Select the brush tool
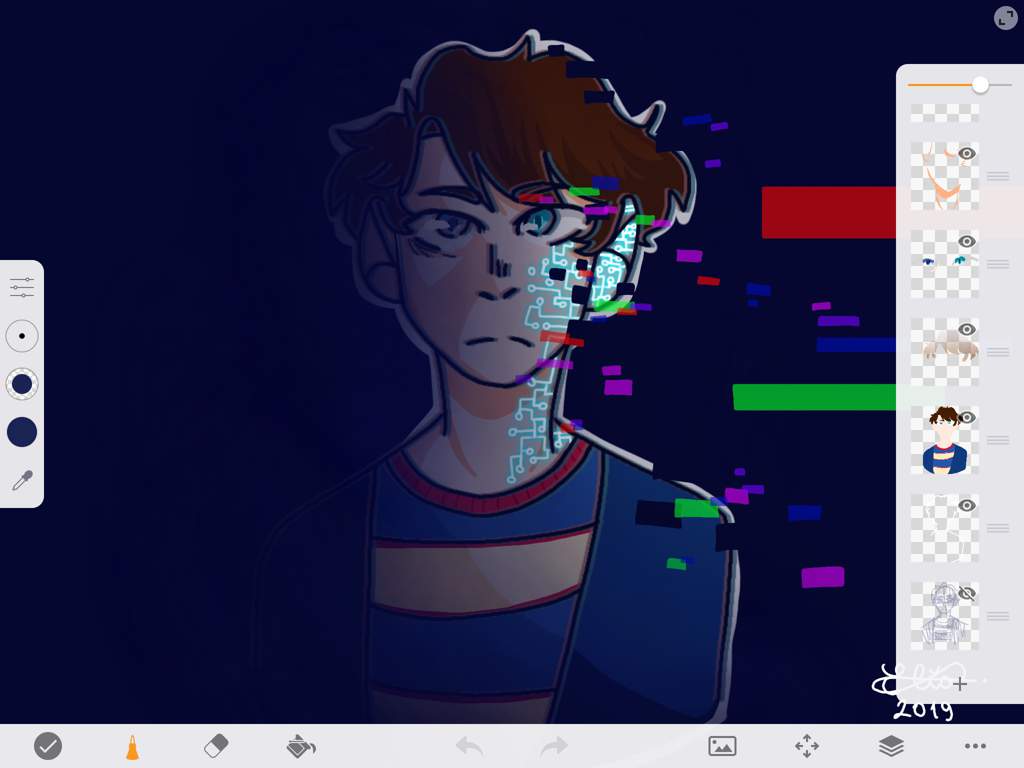Viewport: 1024px width, 768px height. click(x=132, y=746)
